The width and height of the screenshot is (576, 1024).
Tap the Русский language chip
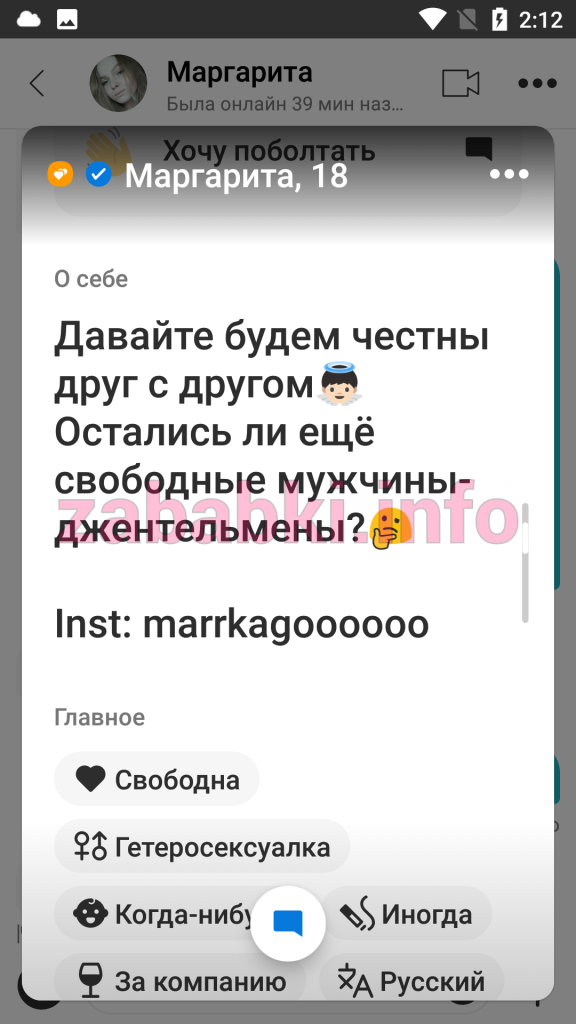tap(411, 980)
